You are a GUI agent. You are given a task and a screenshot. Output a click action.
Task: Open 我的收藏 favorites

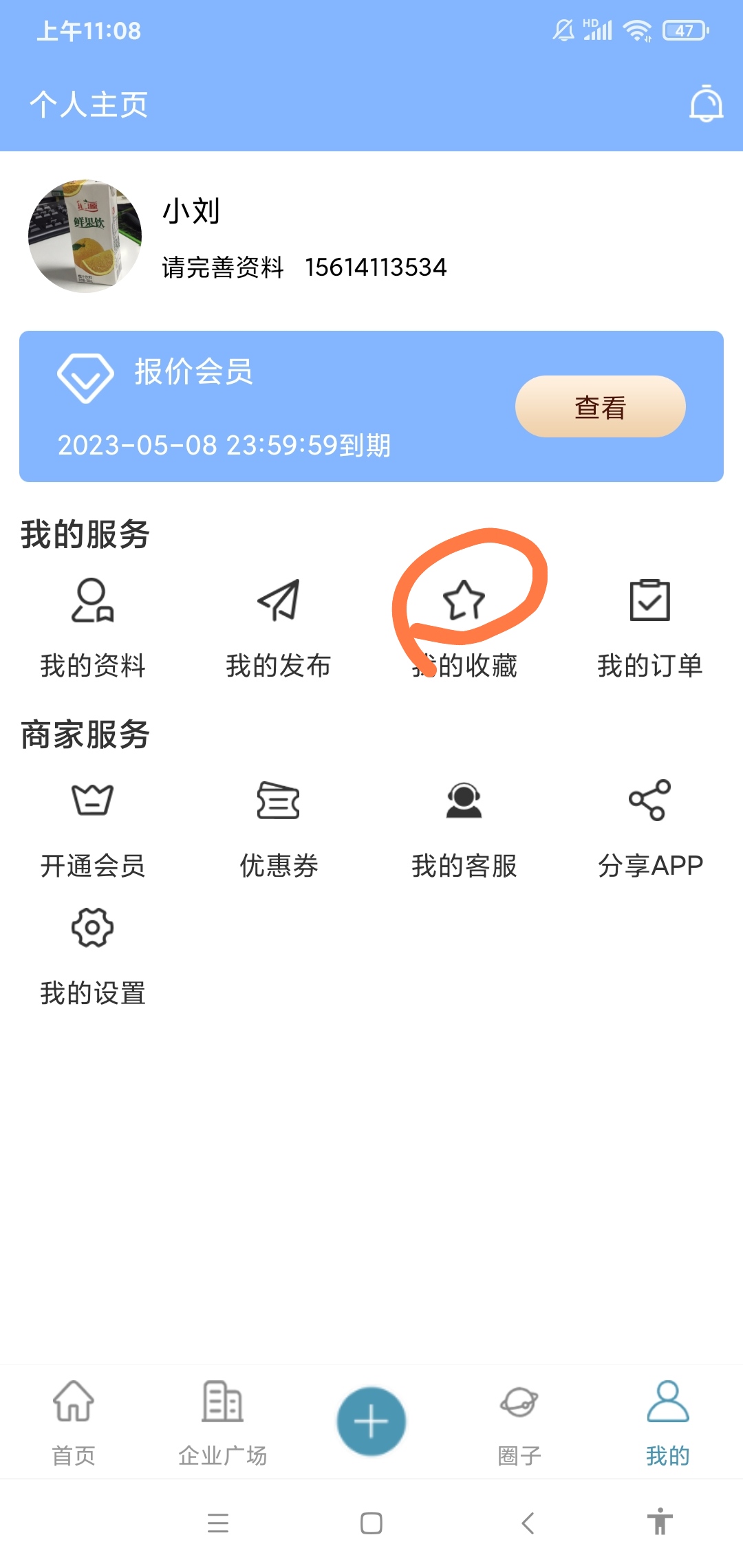point(464,627)
